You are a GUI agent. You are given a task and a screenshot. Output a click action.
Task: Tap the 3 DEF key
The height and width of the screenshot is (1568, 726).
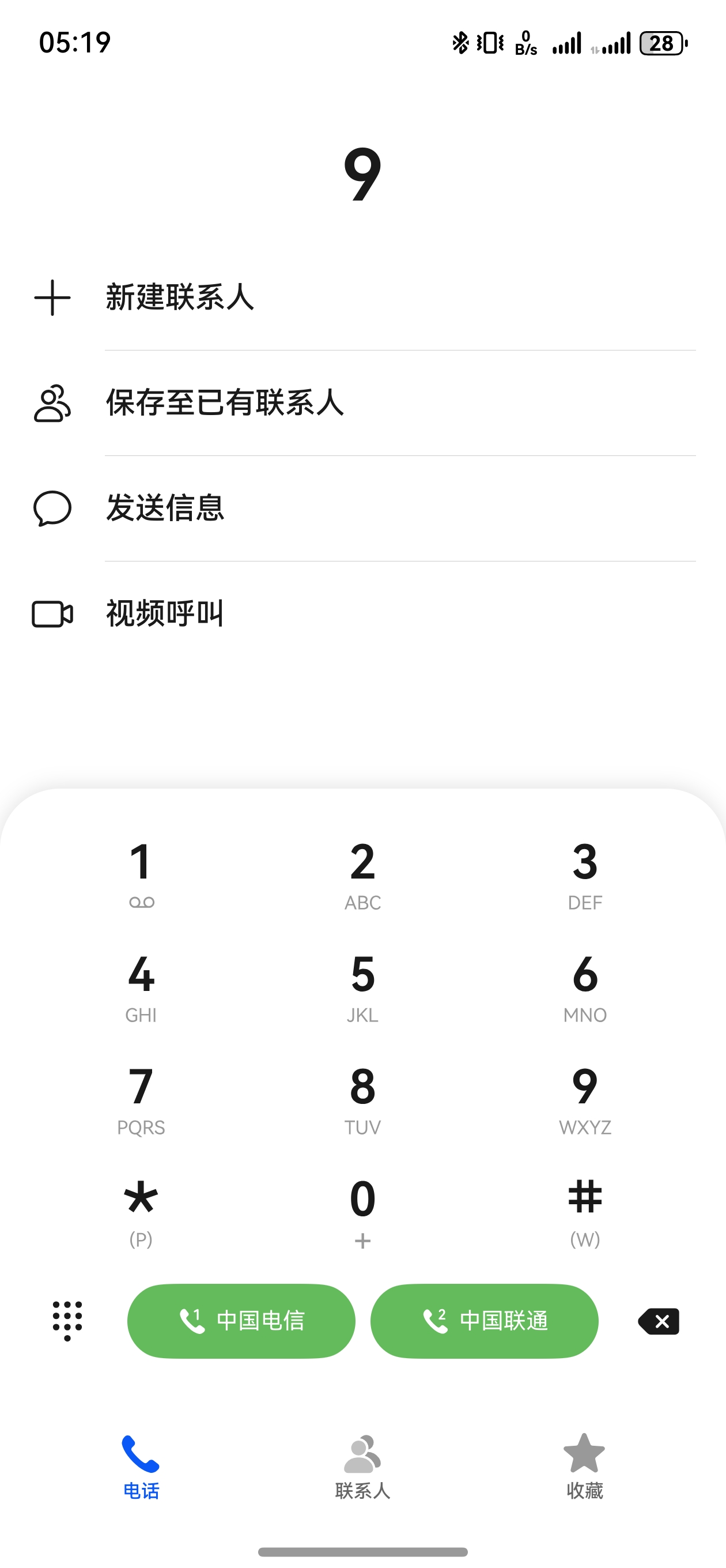[x=585, y=873]
